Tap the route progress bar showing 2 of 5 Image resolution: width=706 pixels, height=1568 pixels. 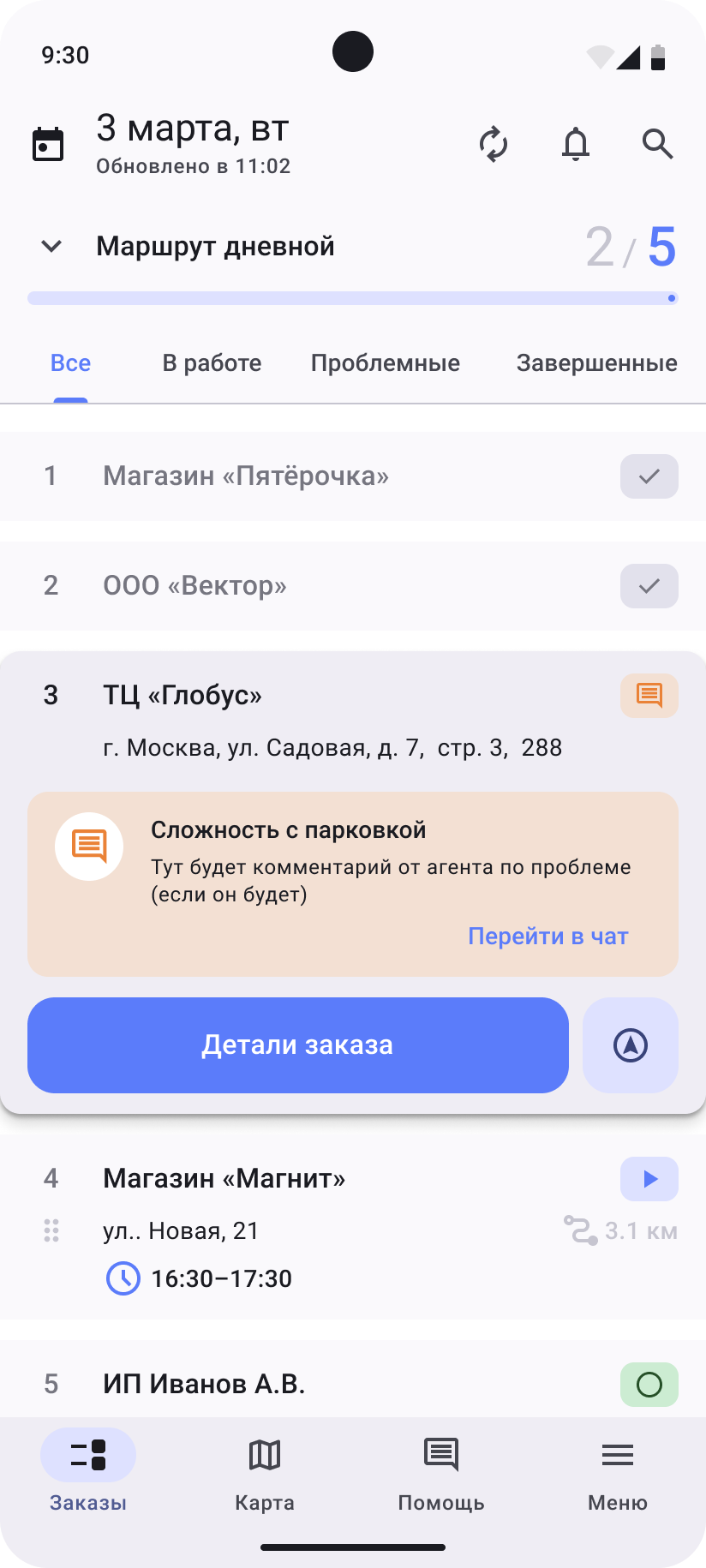[353, 297]
